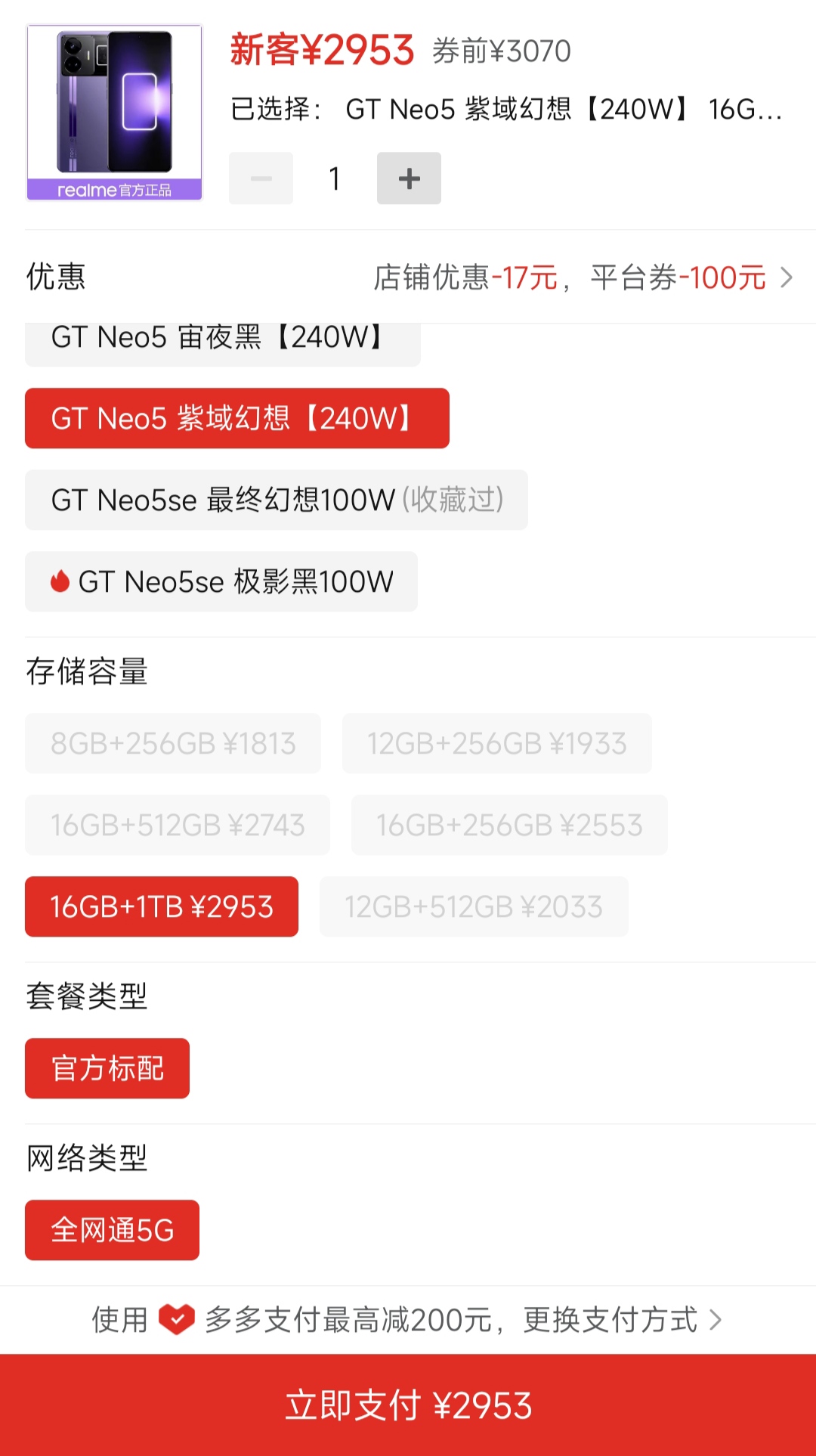The image size is (816, 1456).
Task: Increase quantity using the plus button
Action: coord(409,178)
